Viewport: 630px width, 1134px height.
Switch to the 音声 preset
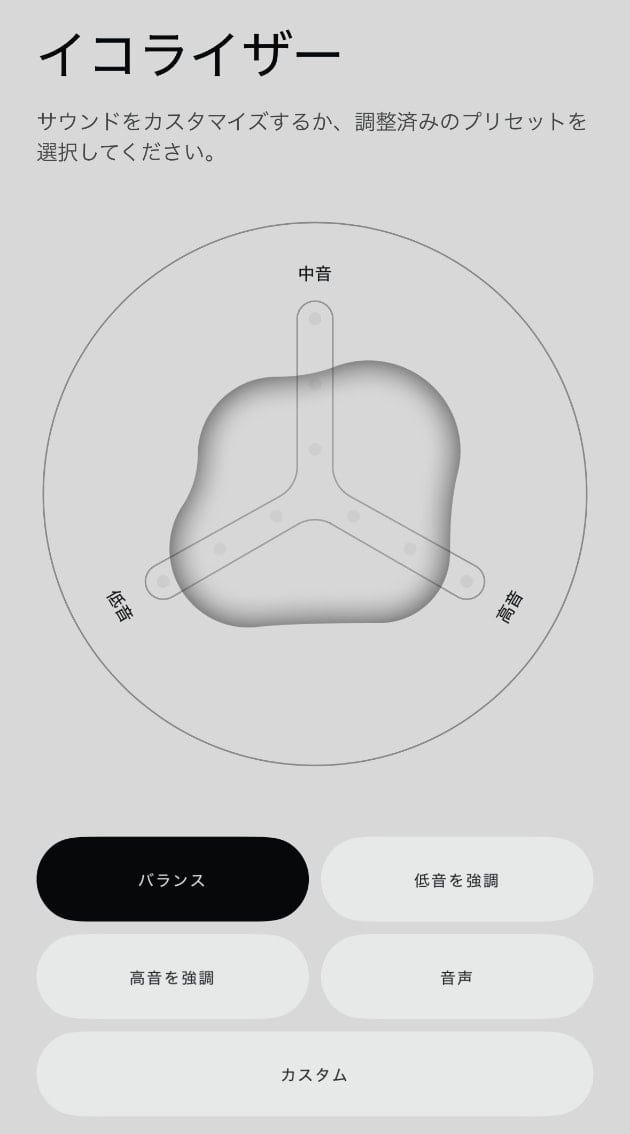[x=456, y=977]
